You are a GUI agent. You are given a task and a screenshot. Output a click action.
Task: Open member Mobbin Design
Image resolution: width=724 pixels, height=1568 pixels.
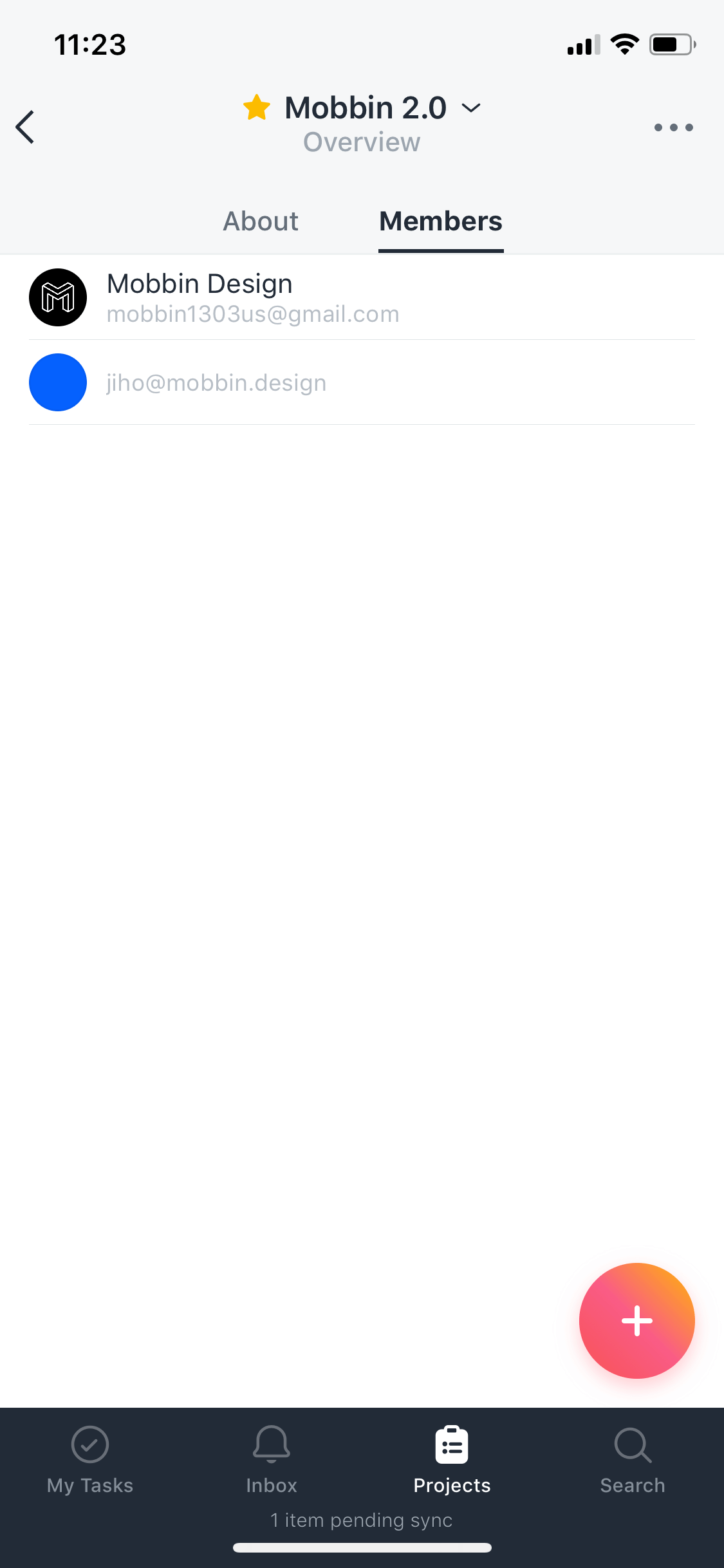tap(362, 297)
